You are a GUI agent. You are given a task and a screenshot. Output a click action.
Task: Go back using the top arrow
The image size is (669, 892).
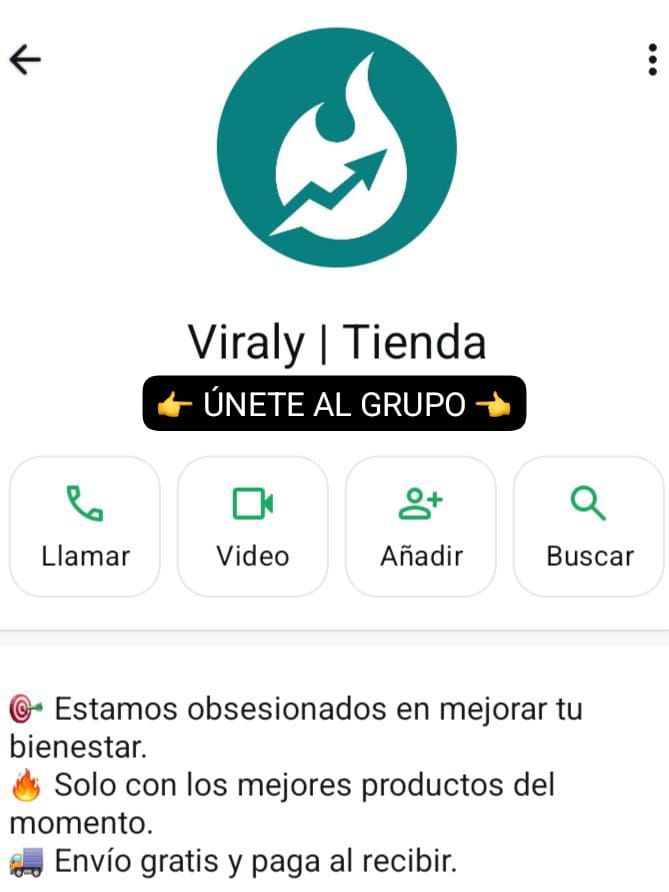tap(25, 60)
